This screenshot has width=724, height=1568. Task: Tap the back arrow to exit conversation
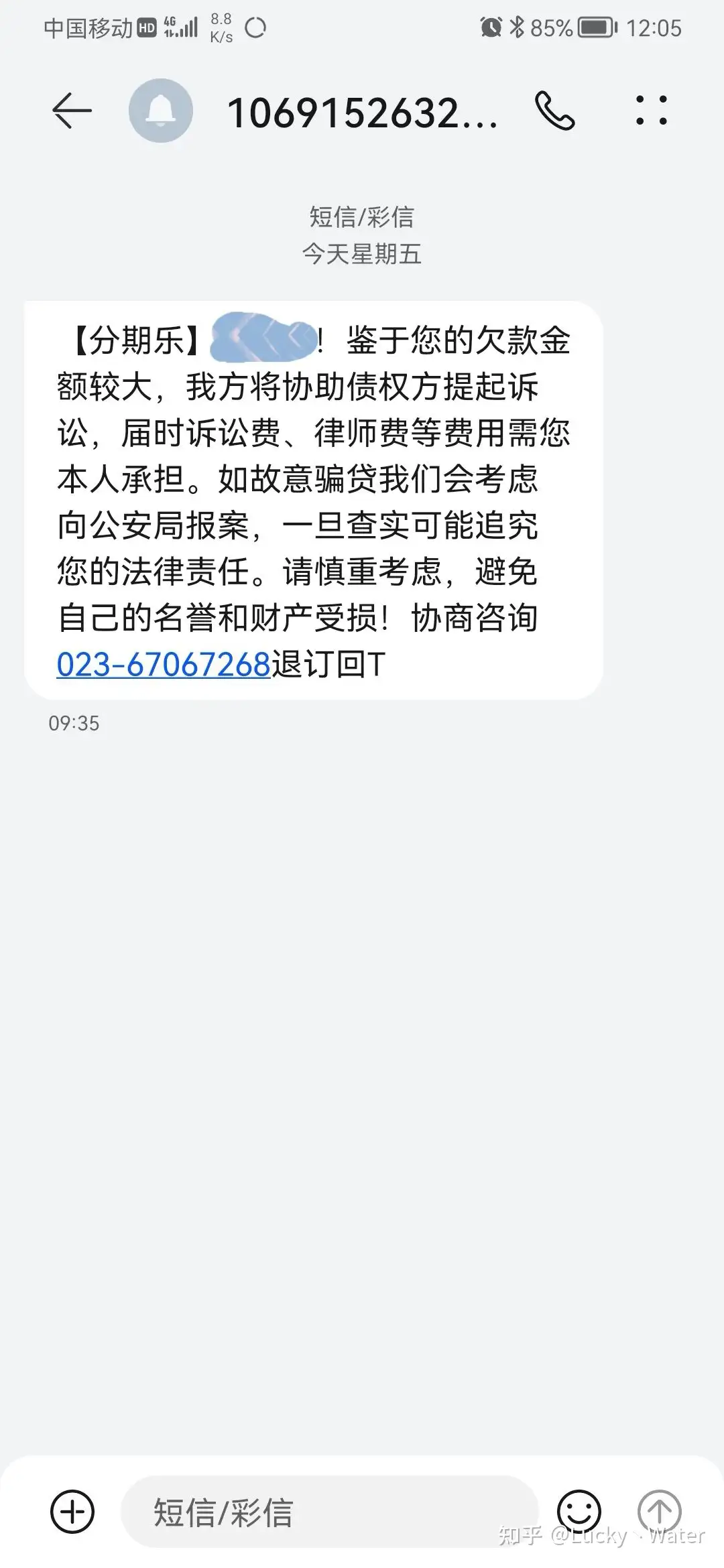[x=70, y=111]
